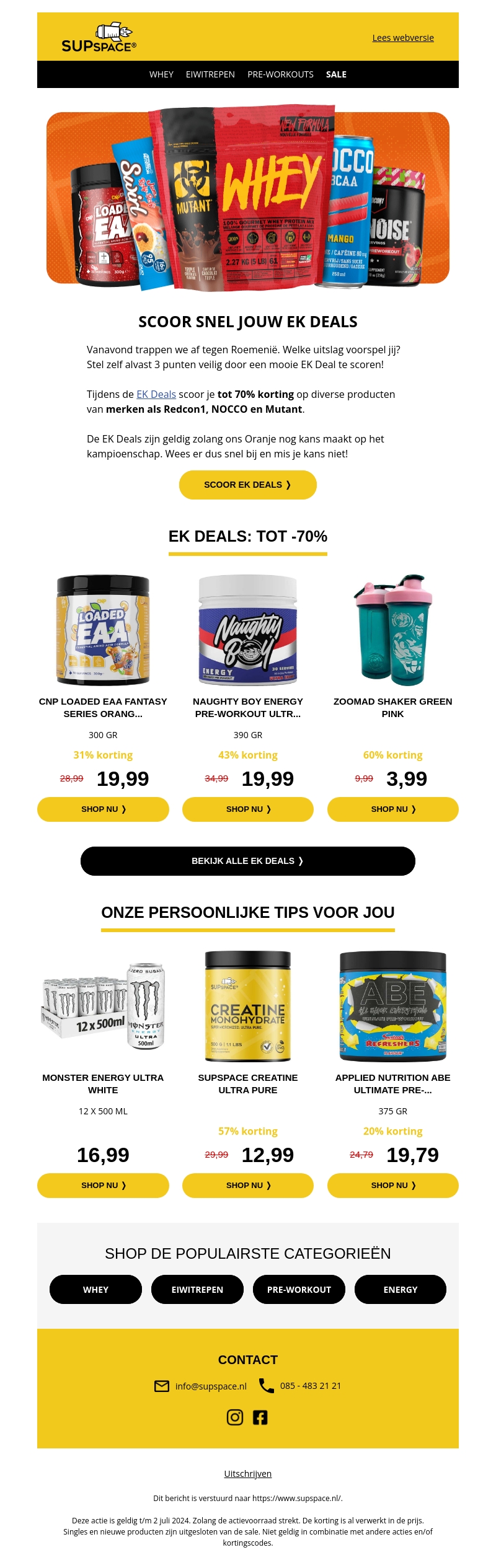The height and width of the screenshot is (1568, 496).
Task: Shop the Zoomad Shaker Green Pink
Action: pos(392,809)
